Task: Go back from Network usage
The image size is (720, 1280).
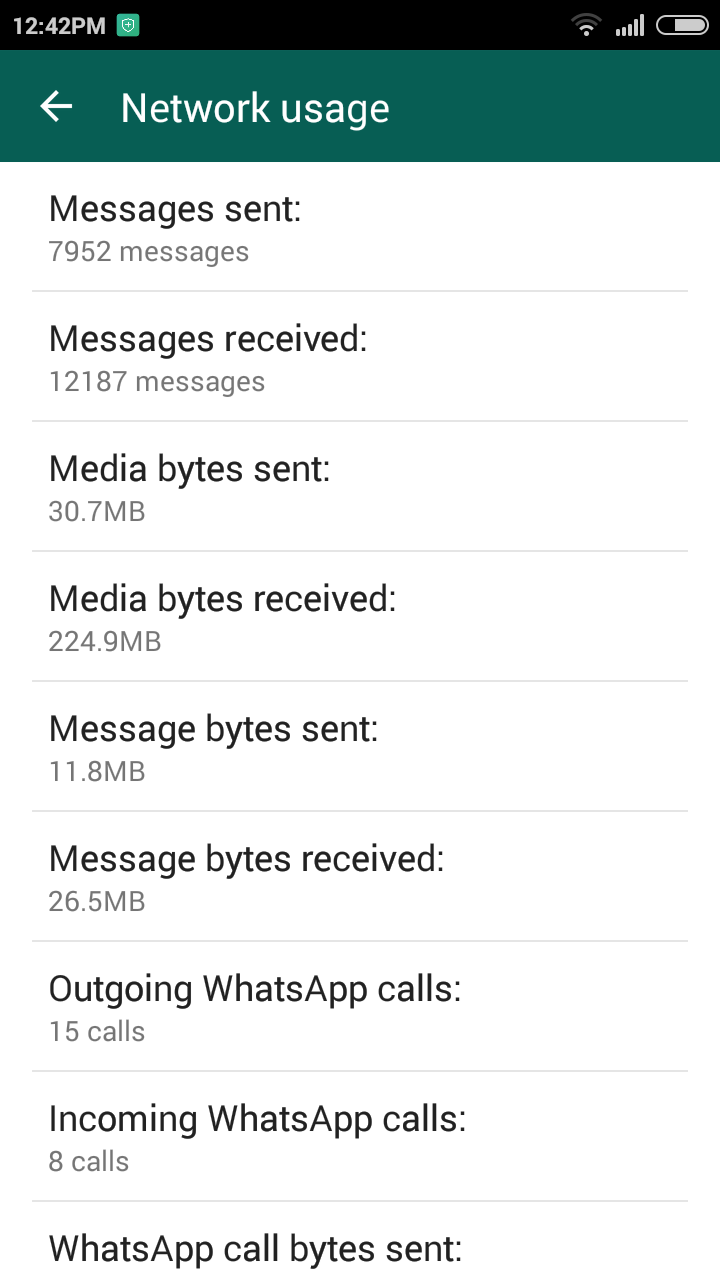Action: coord(56,107)
